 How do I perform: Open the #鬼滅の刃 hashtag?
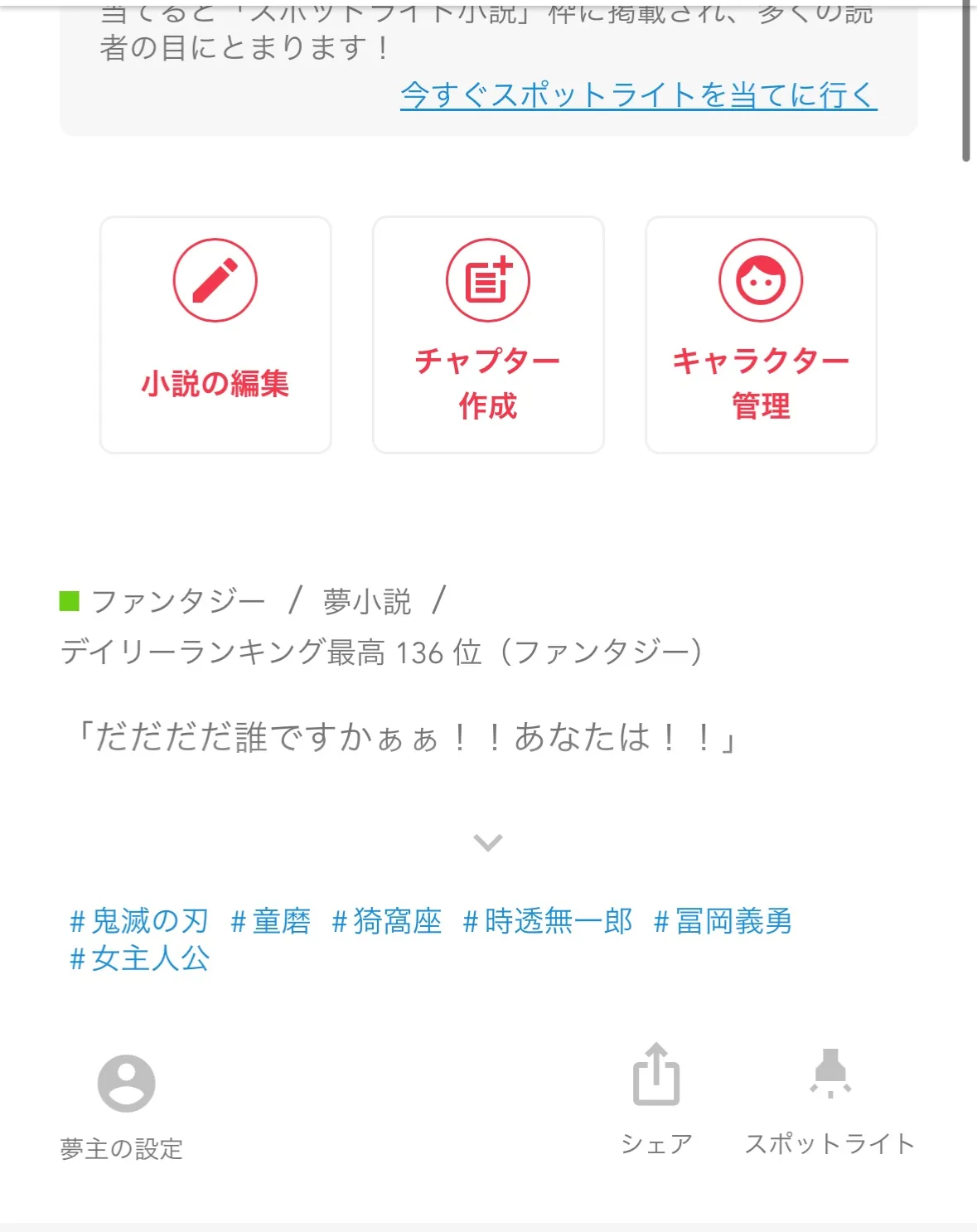click(139, 921)
